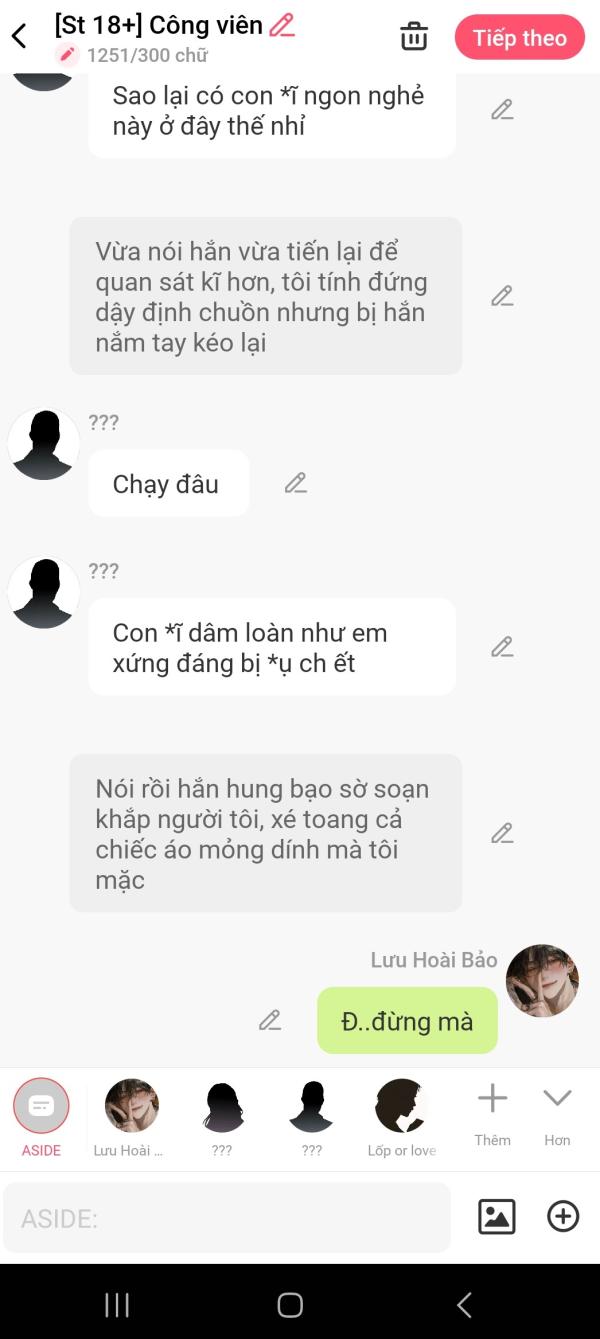Edit the "Chạy đâu" message
This screenshot has height=1339, width=600.
295,483
